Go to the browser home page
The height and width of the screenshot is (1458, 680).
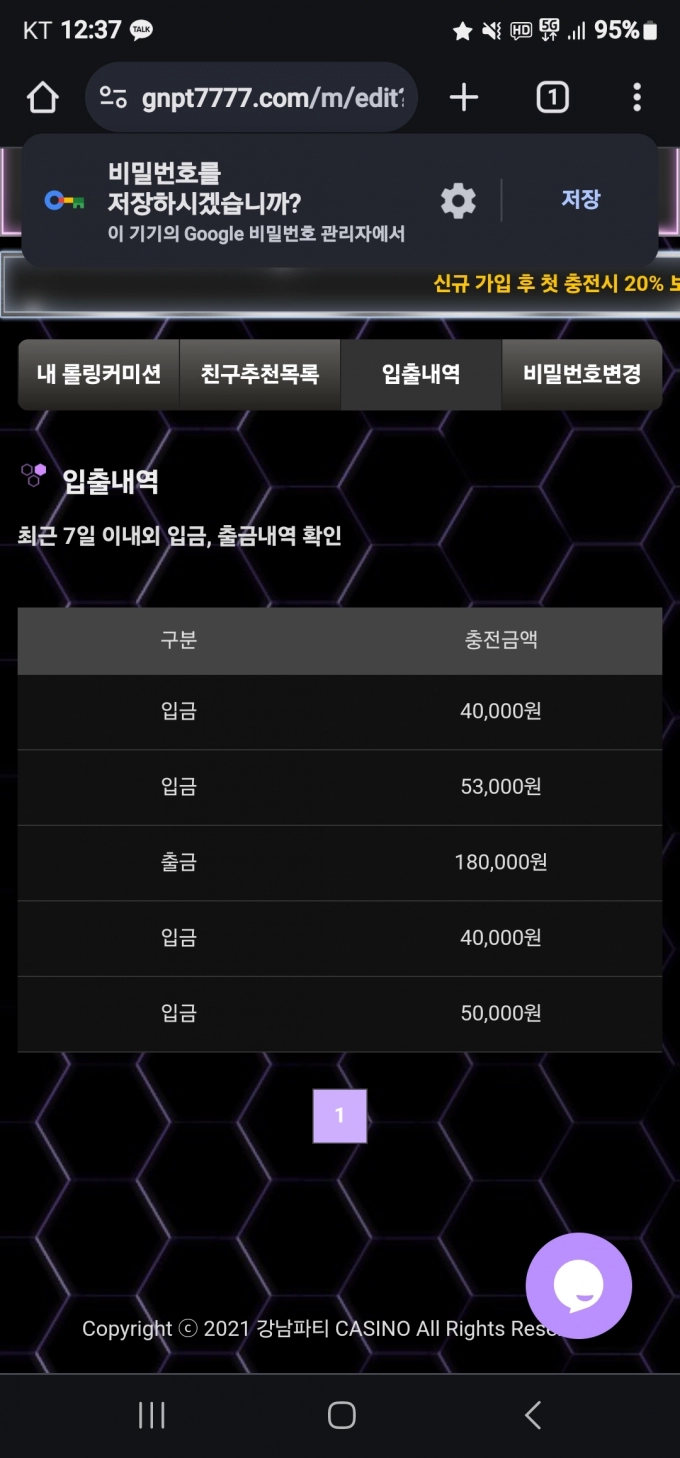(x=42, y=98)
